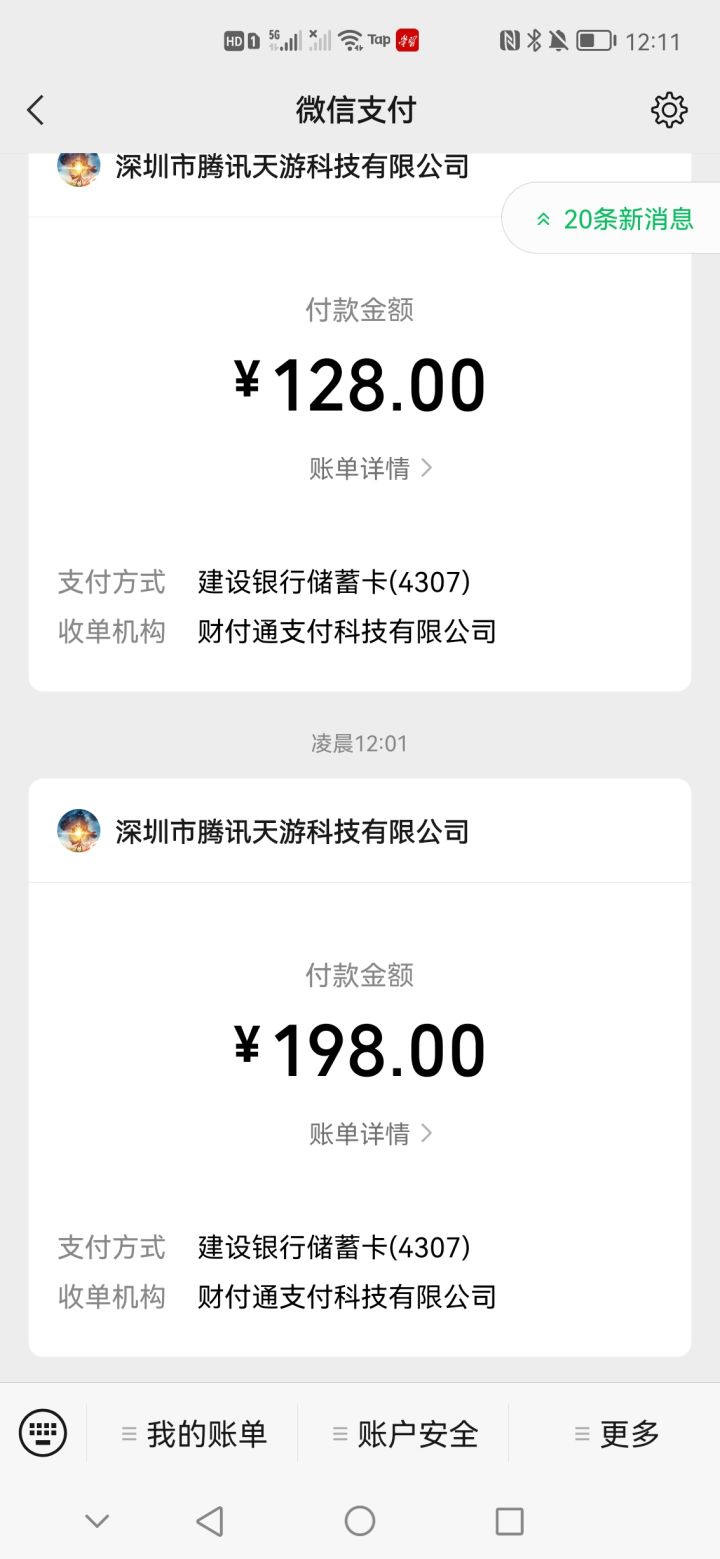This screenshot has height=1559, width=720.
Task: Tap the red Tap notification icon in status bar
Action: (x=408, y=40)
